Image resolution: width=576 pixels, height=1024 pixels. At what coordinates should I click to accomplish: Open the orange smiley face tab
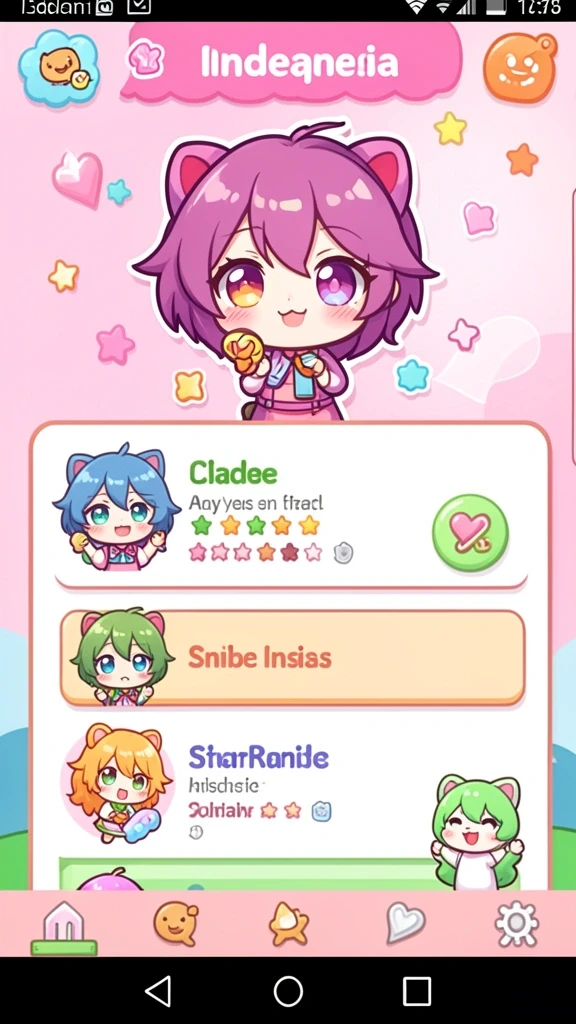click(176, 923)
